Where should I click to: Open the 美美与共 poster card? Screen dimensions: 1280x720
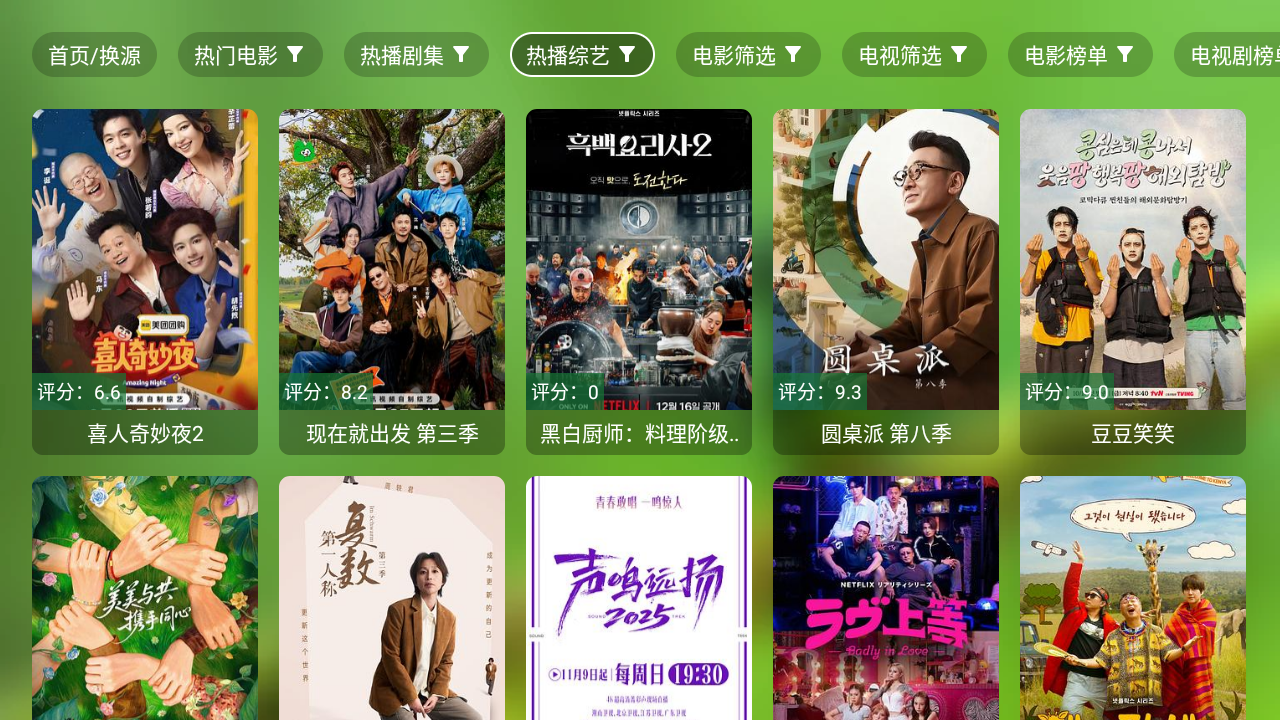[x=145, y=600]
